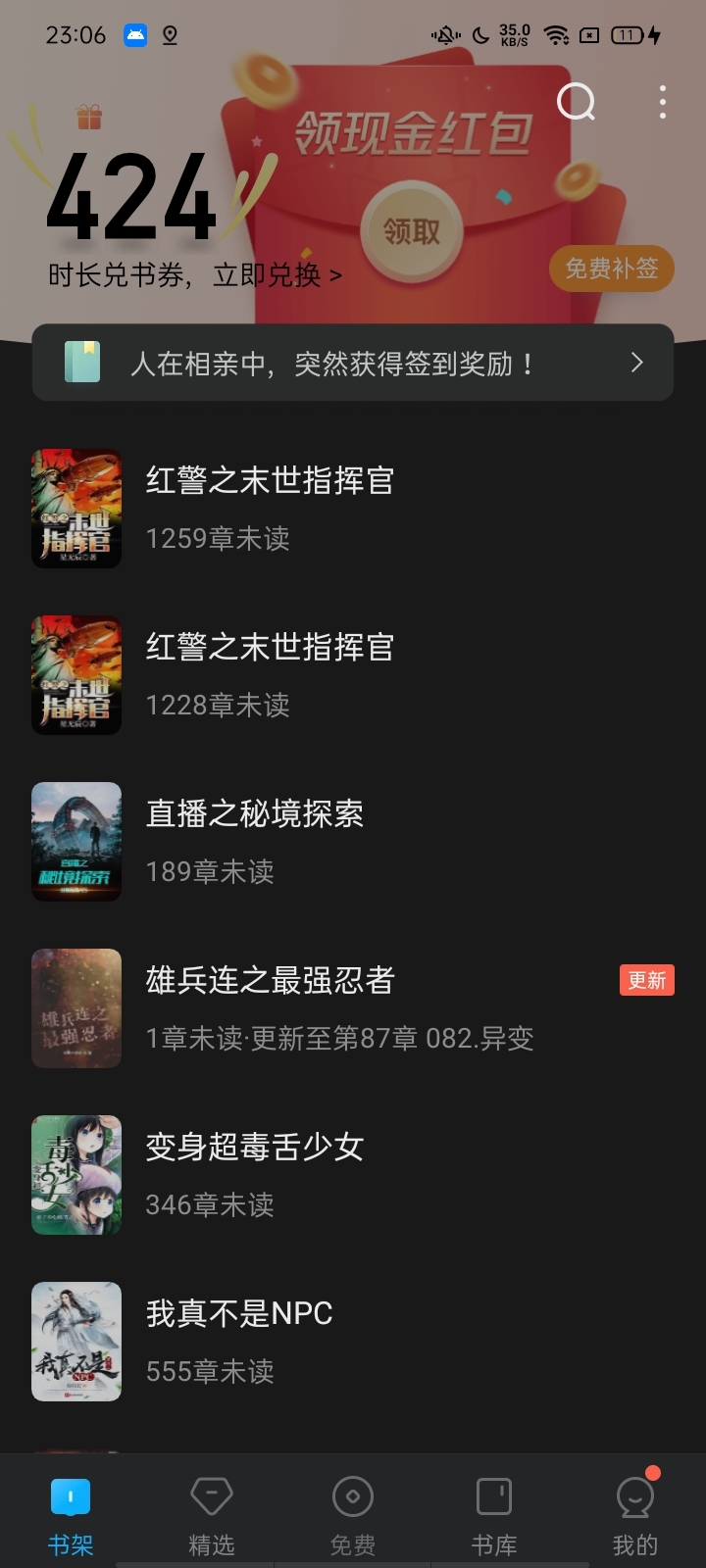Open the three-dot overflow menu

pos(663,102)
